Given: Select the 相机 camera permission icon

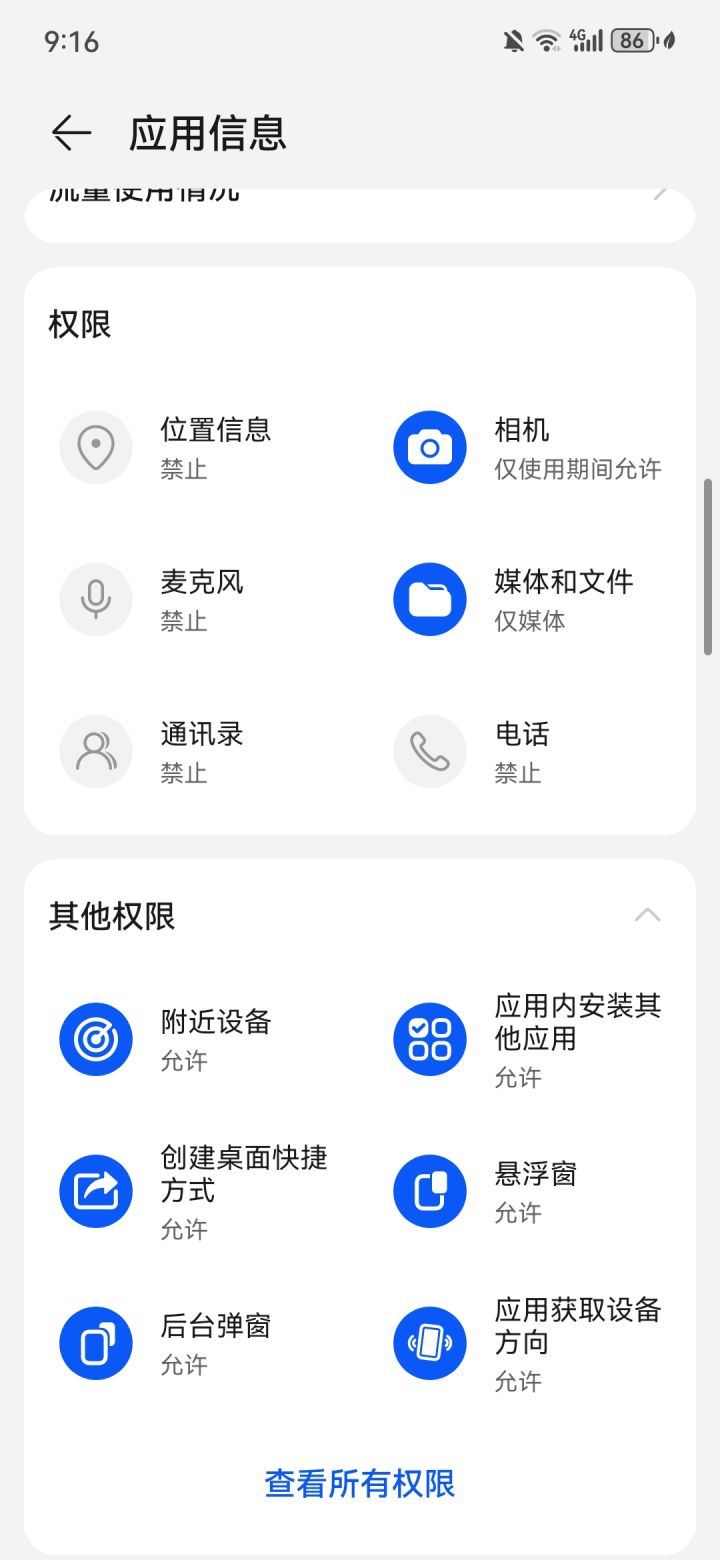Looking at the screenshot, I should tap(429, 447).
